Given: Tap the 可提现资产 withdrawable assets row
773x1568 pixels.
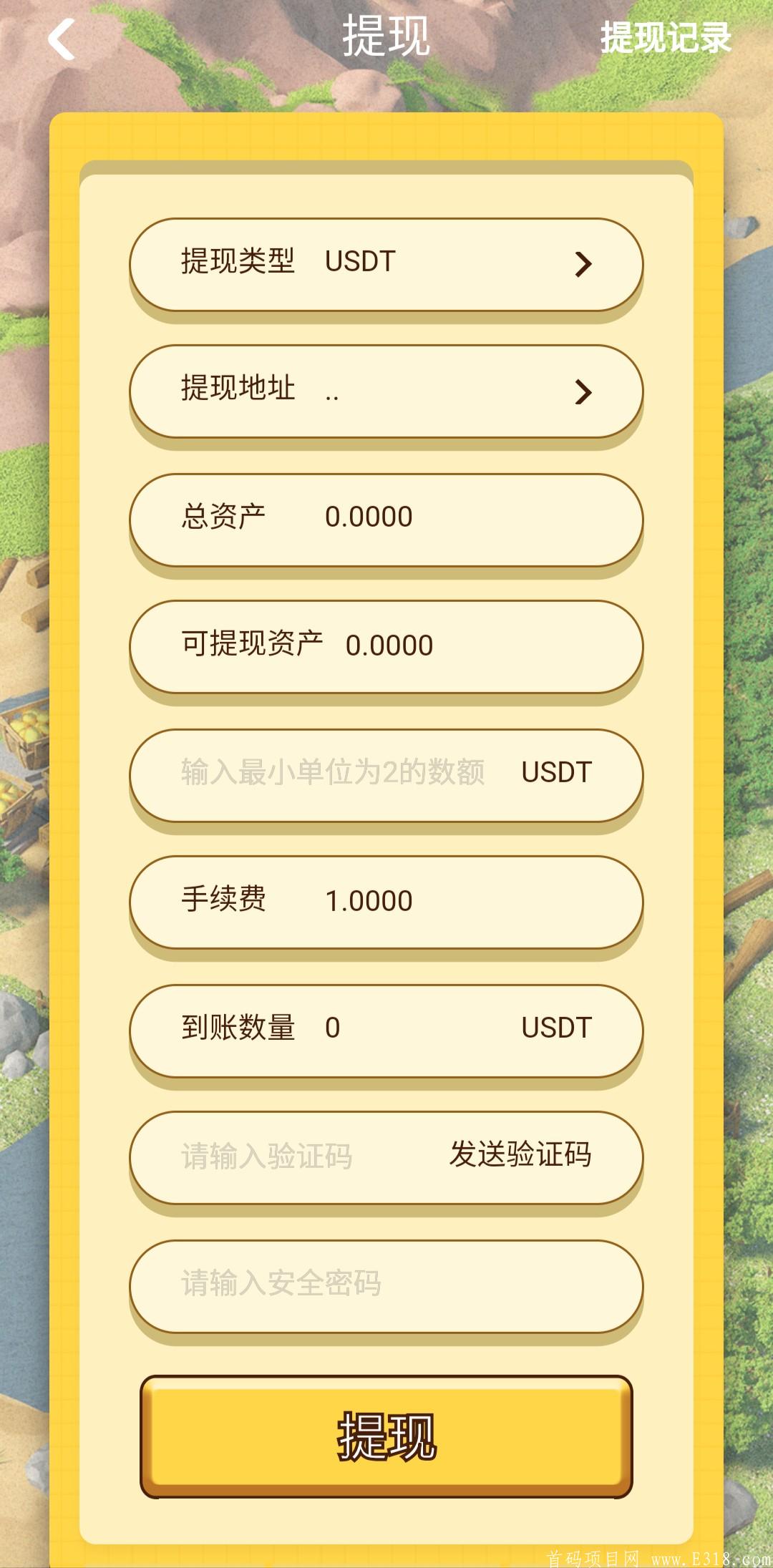Looking at the screenshot, I should point(386,646).
